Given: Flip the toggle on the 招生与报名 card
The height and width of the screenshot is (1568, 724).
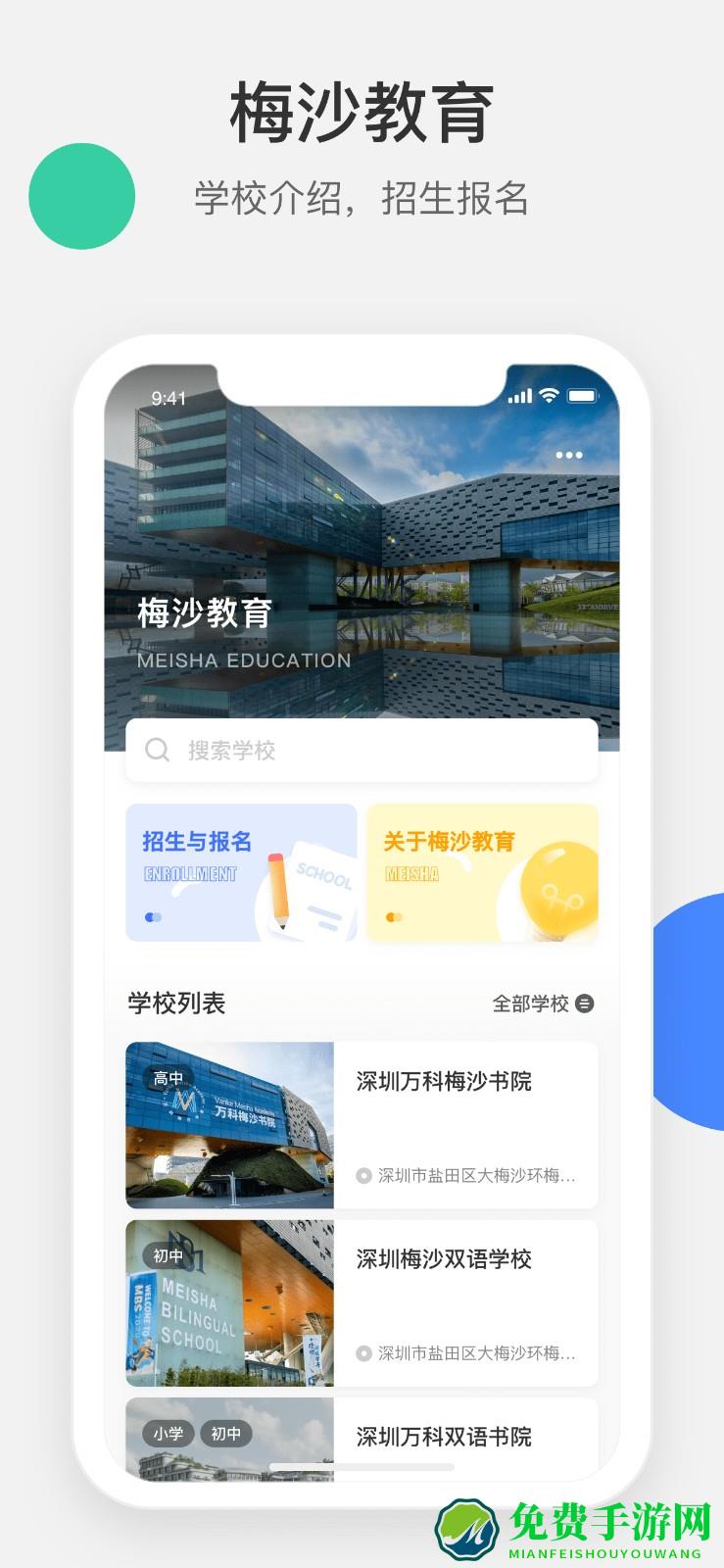Looking at the screenshot, I should (155, 916).
